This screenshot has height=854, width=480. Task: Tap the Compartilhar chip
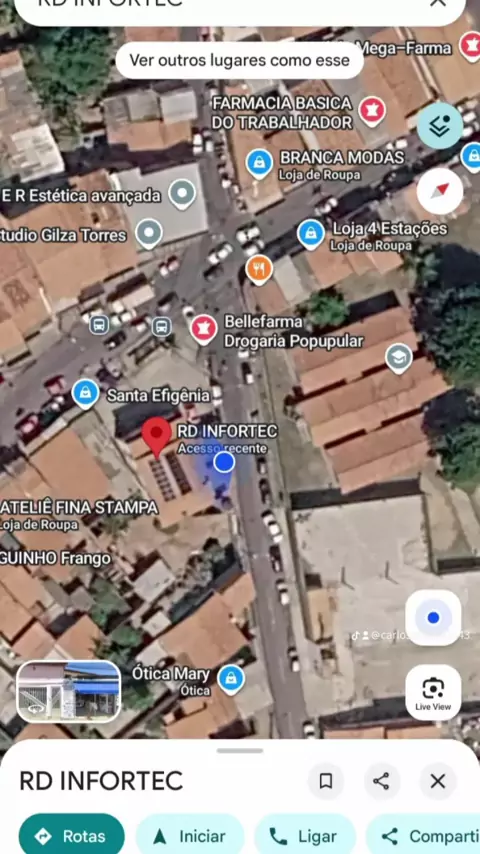[x=423, y=836]
